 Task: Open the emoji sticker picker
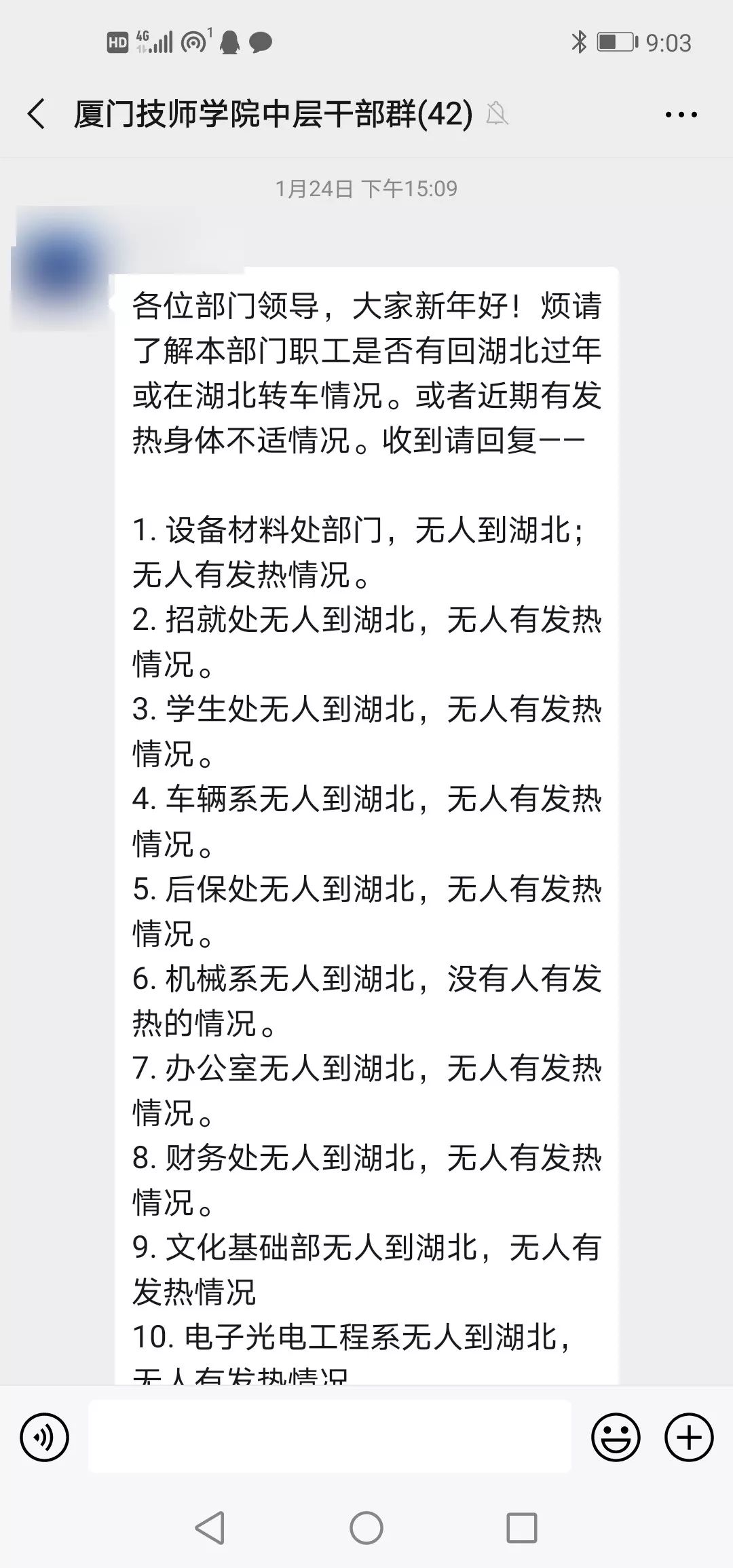[x=616, y=1437]
